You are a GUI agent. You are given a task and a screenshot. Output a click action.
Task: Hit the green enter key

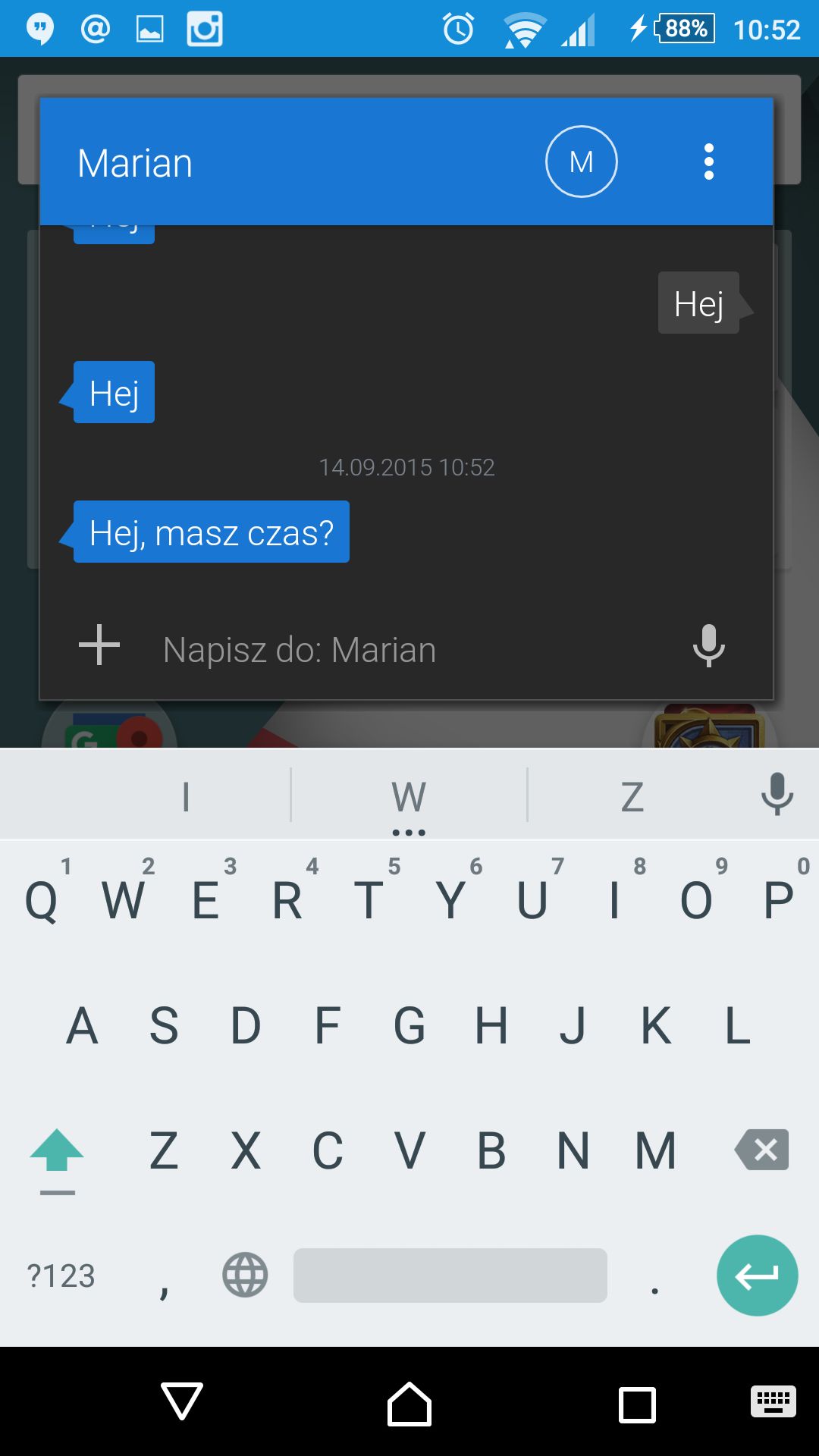coord(757,1276)
